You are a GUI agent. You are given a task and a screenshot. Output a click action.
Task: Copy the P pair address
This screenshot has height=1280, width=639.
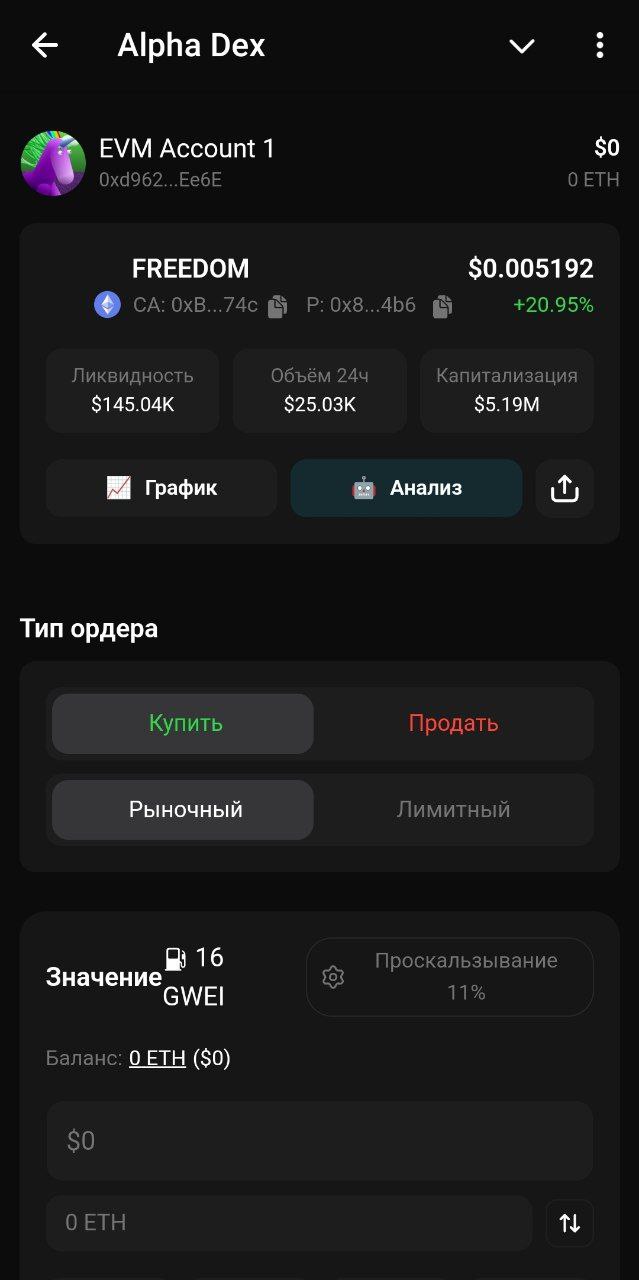(x=442, y=306)
